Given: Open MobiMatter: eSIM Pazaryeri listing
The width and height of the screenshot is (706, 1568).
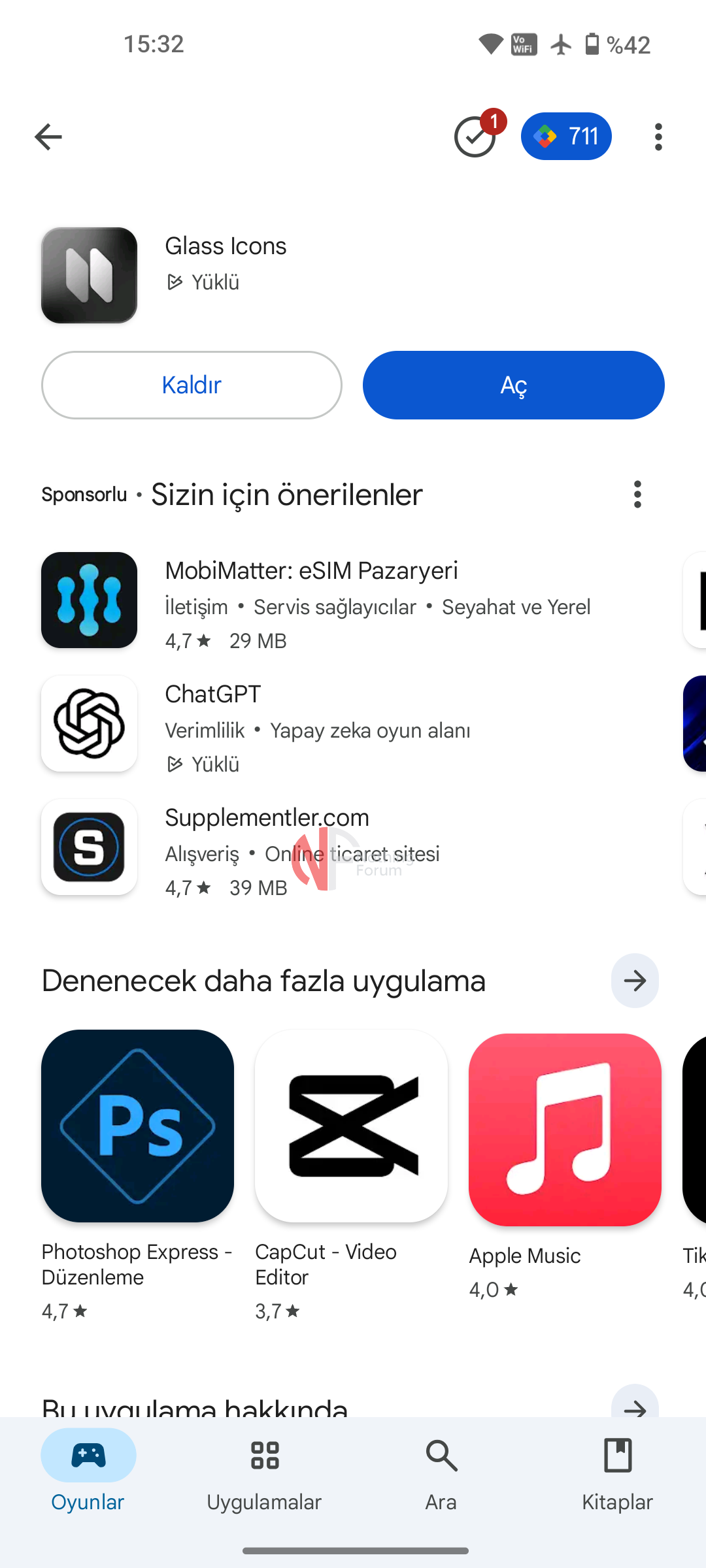Looking at the screenshot, I should [x=311, y=600].
